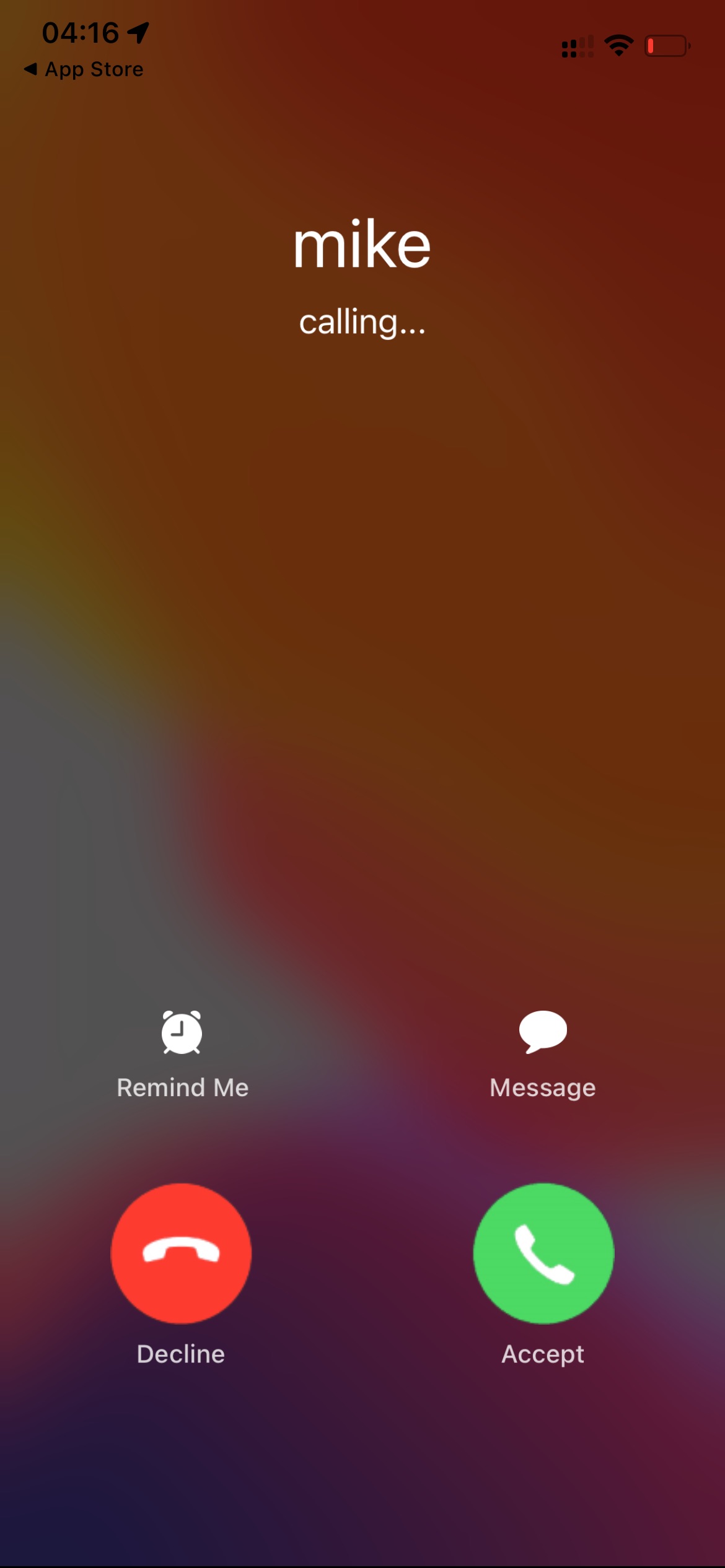Viewport: 725px width, 1568px height.
Task: Return to the App Store
Action: (84, 69)
